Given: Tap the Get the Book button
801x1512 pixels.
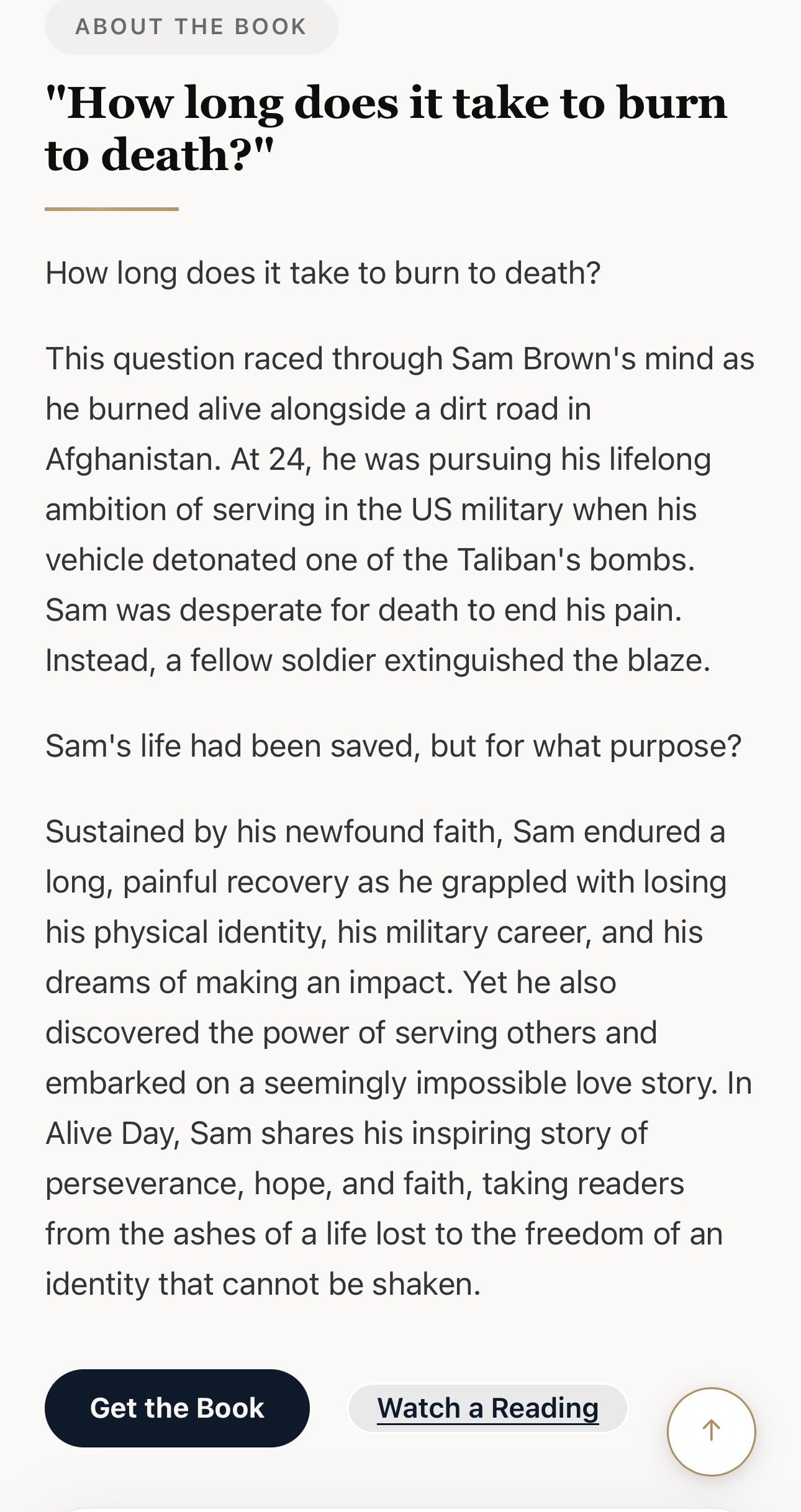Looking at the screenshot, I should point(177,1408).
